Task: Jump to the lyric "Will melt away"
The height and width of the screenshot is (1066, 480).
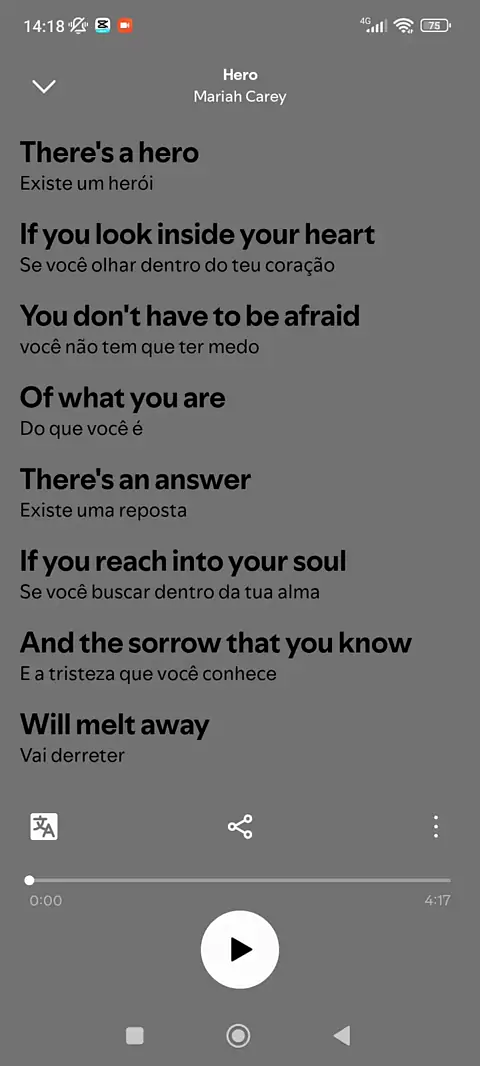Action: click(x=114, y=725)
